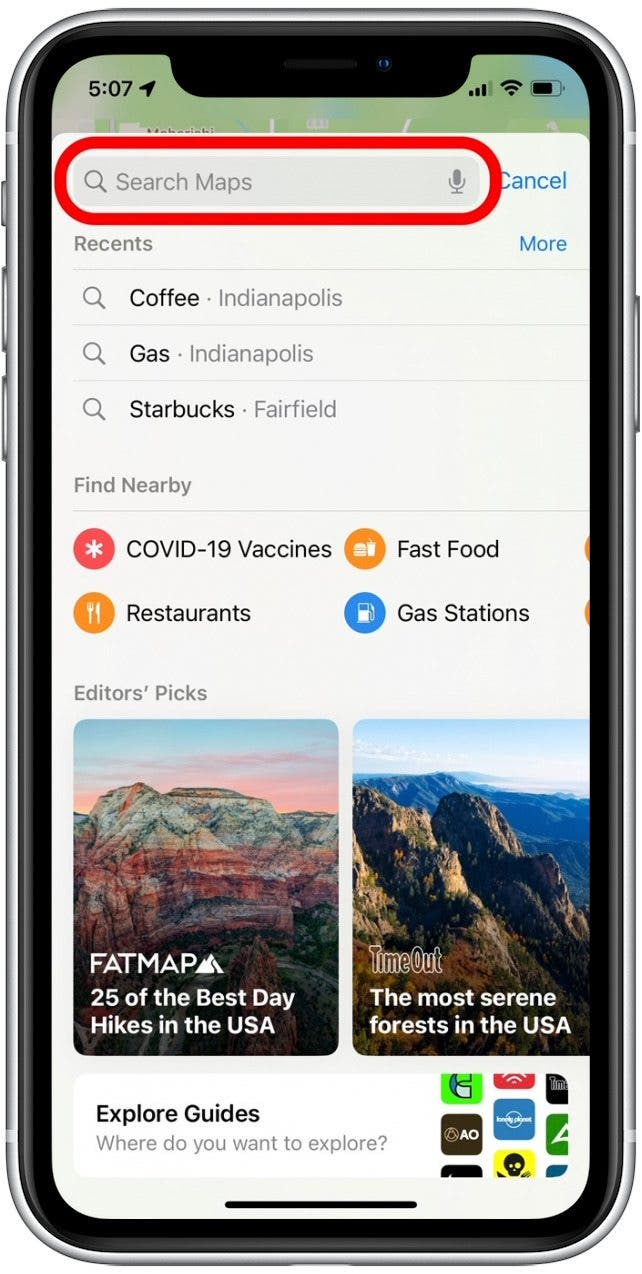Select recent search Gas in Indianapolis
Viewport: 642px width, 1274px height.
coord(220,354)
